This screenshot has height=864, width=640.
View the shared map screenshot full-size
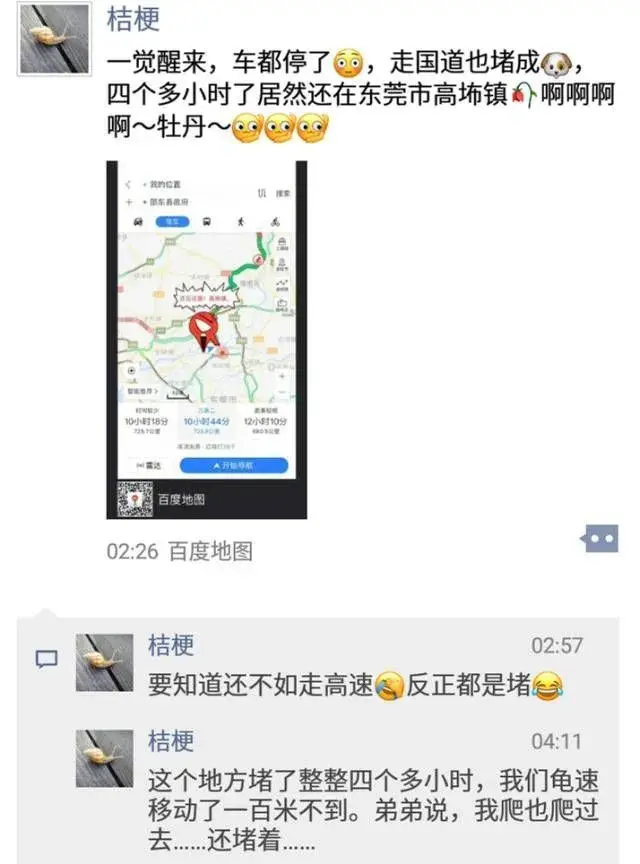point(207,340)
